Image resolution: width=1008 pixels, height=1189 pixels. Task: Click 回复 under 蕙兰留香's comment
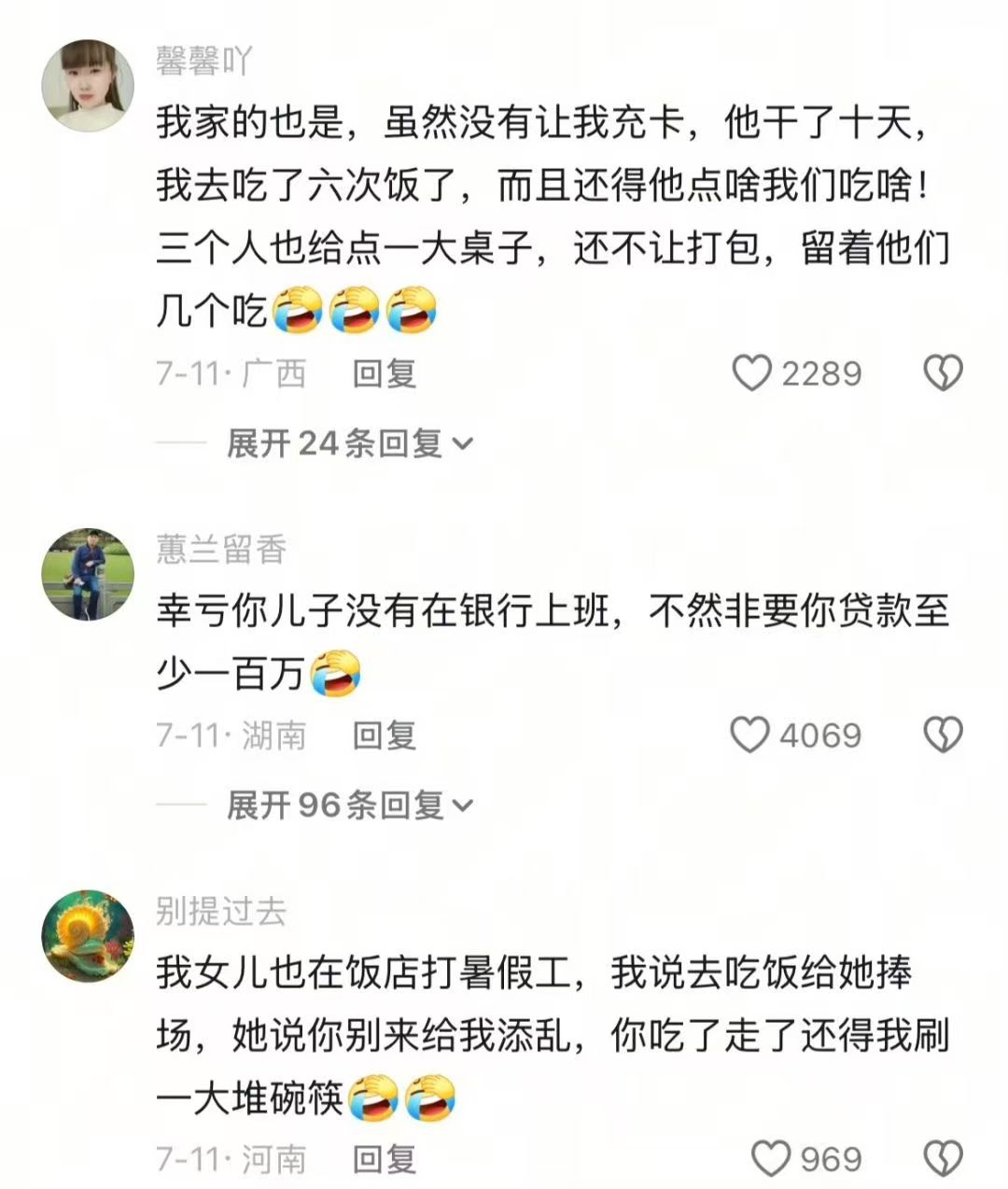[383, 735]
